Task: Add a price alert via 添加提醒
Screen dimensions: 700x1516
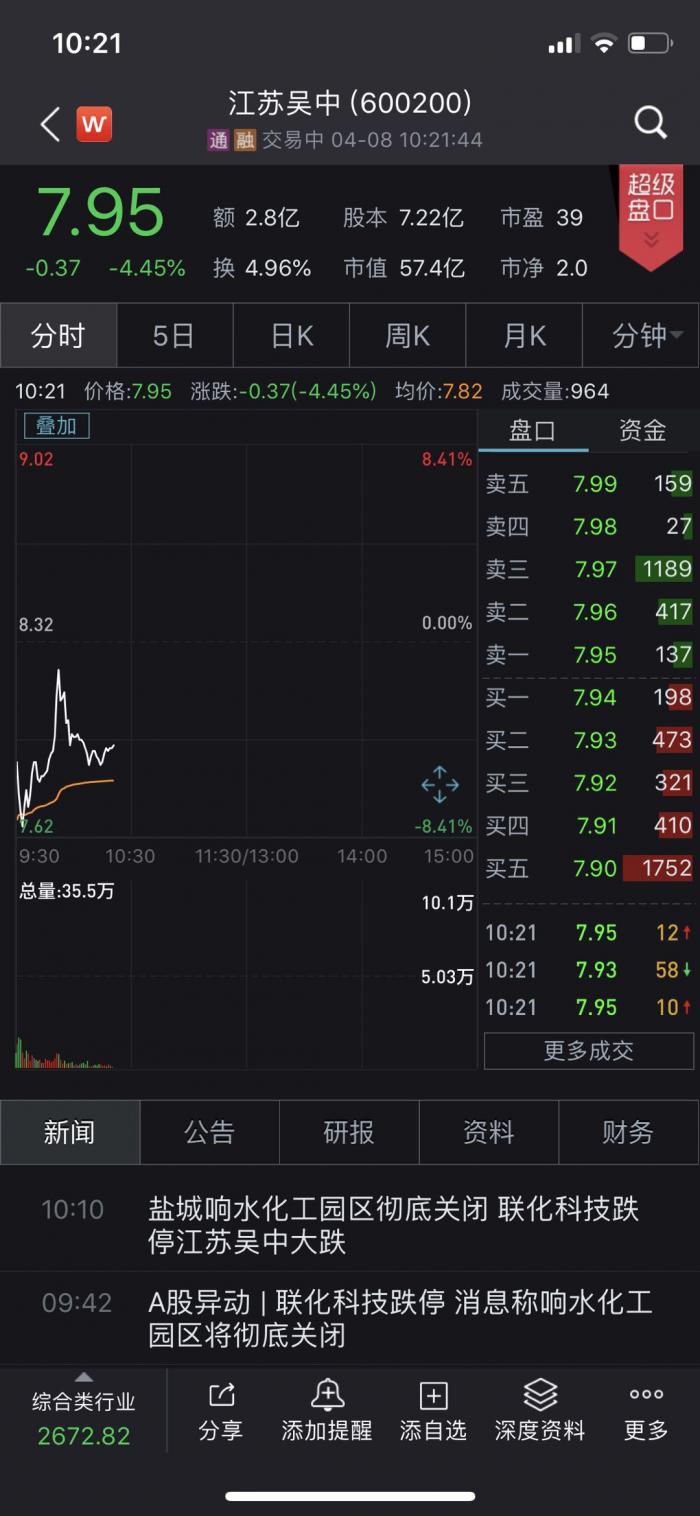Action: point(327,1411)
